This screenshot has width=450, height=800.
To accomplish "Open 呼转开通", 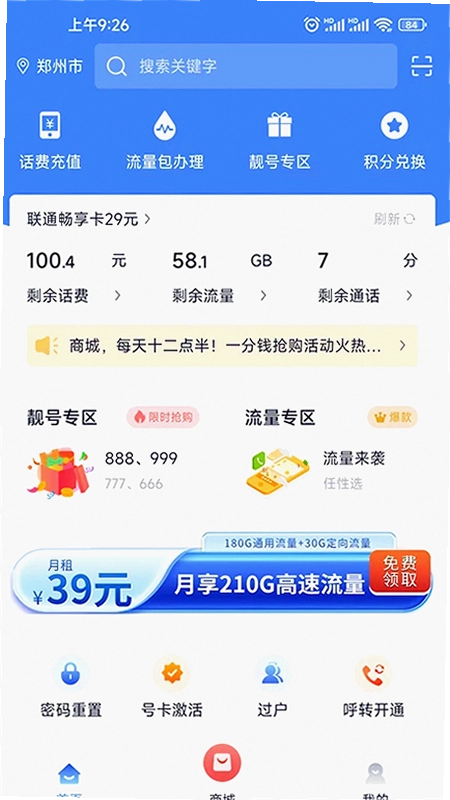I will point(373,688).
